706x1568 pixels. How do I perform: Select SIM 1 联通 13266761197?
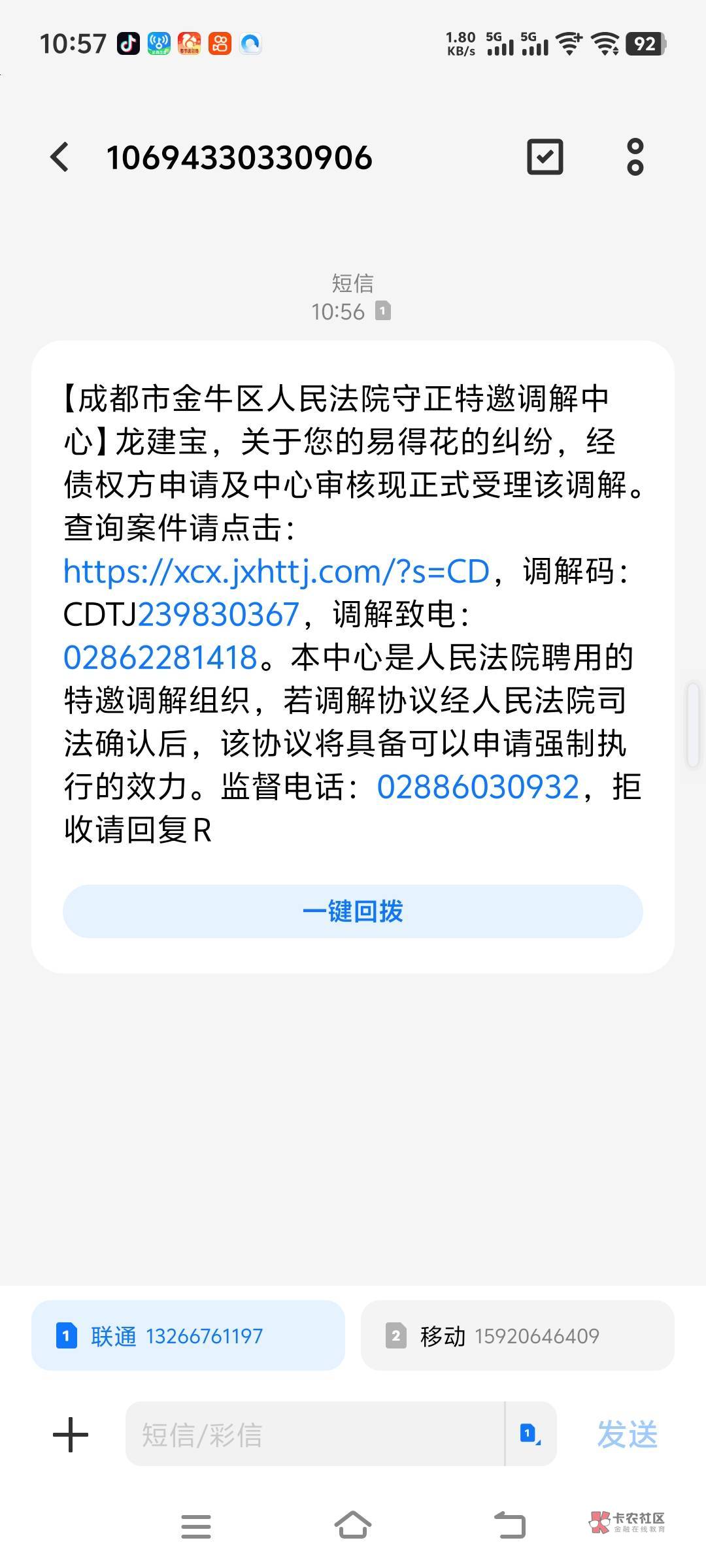(188, 1336)
